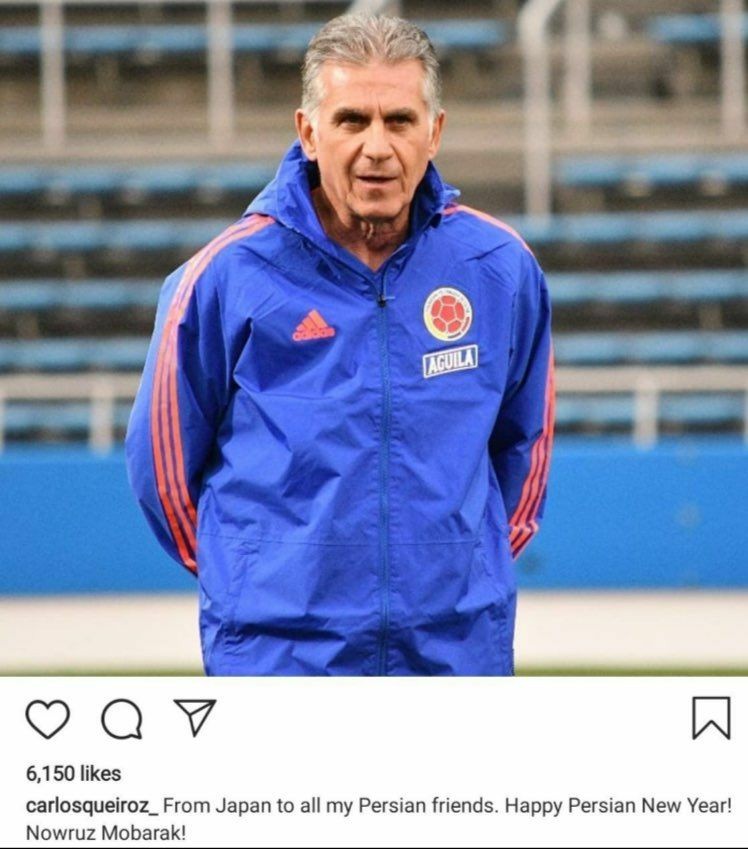
Task: Like the carlosqueiroz_ post with the heart
Action: tap(48, 719)
